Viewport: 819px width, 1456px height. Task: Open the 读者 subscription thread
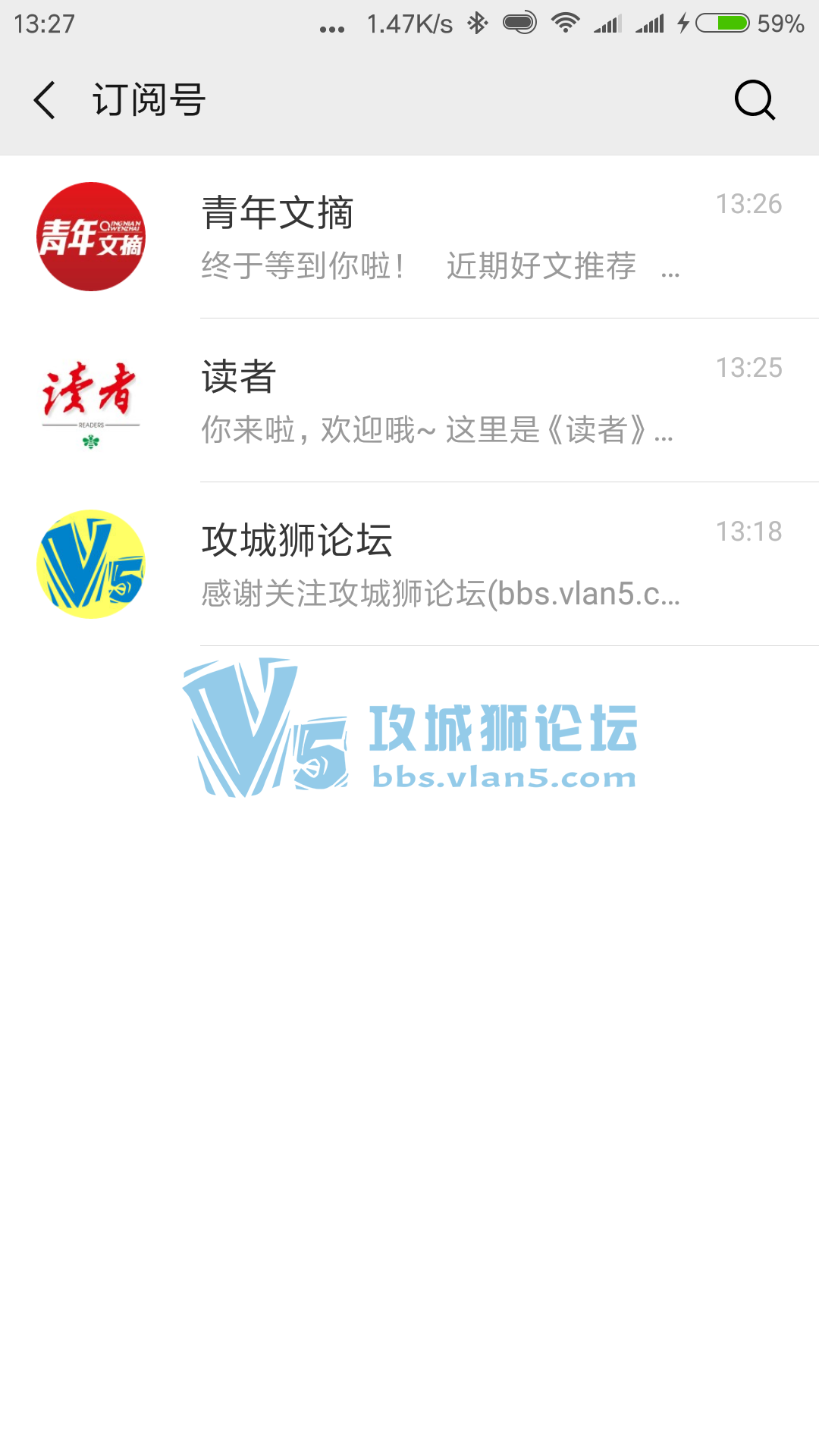tap(440, 400)
